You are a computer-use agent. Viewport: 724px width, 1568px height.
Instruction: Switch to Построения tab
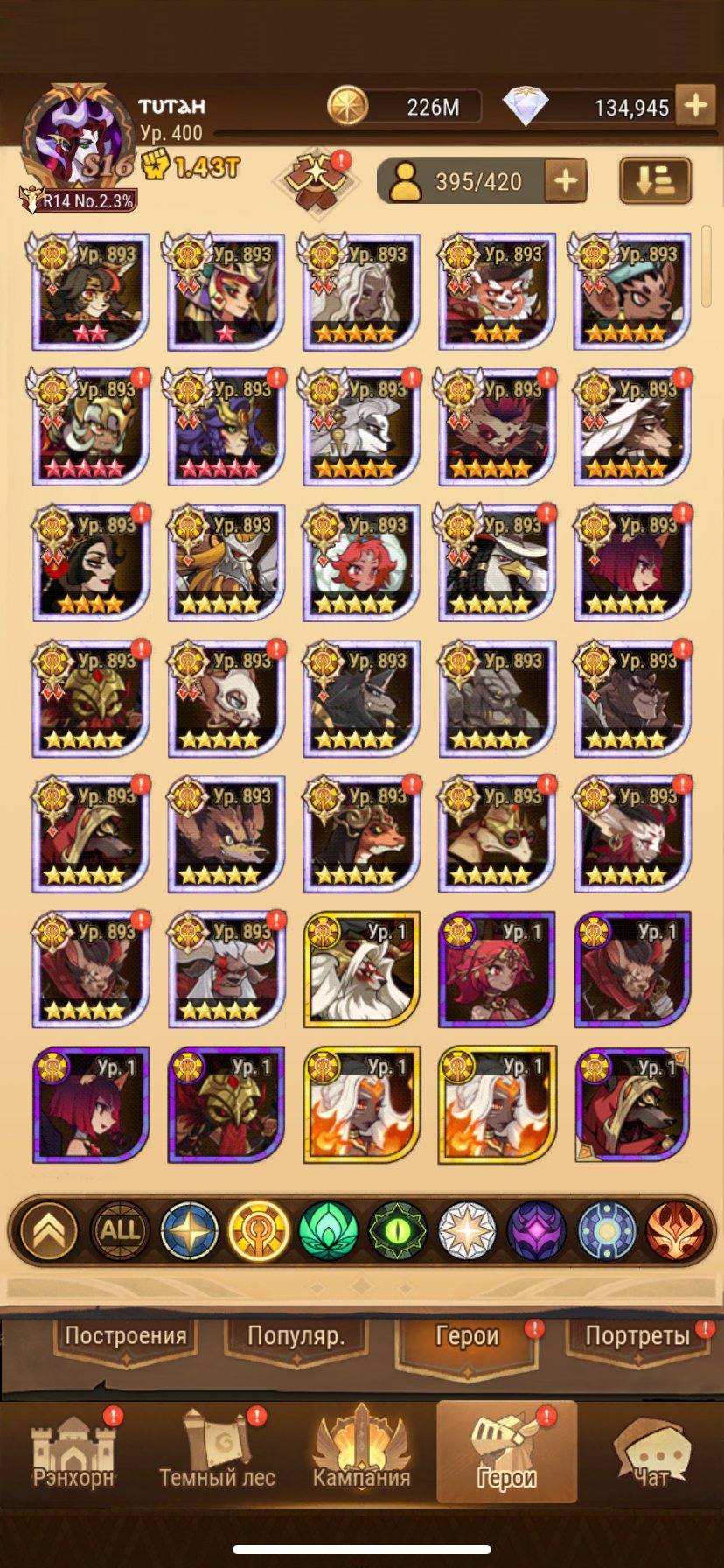pyautogui.click(x=126, y=1336)
